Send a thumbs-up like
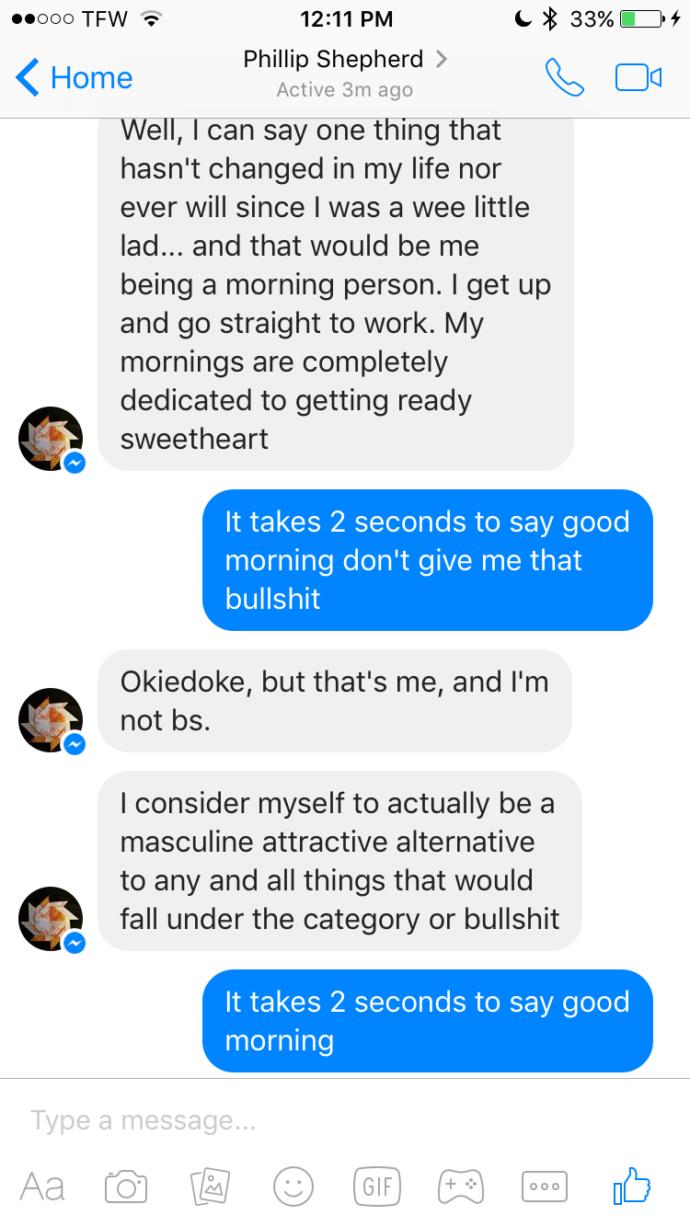Screen dimensions: 690x1227 coord(631,1185)
